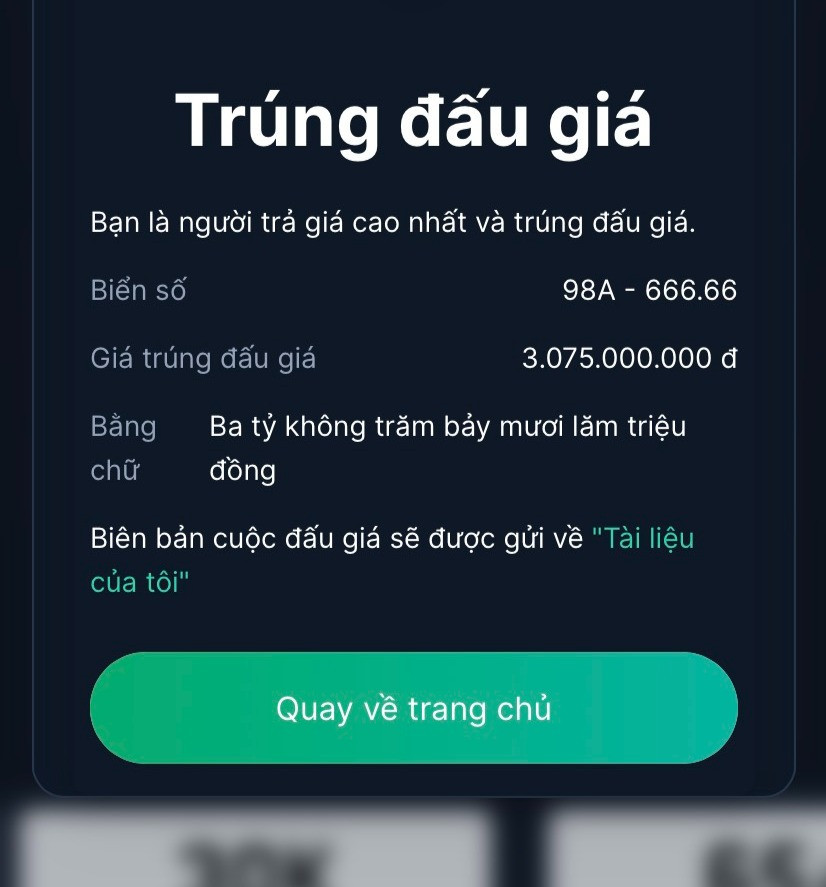Viewport: 826px width, 887px height.
Task: Click the area between plate label and value
Action: pyautogui.click(x=380, y=290)
